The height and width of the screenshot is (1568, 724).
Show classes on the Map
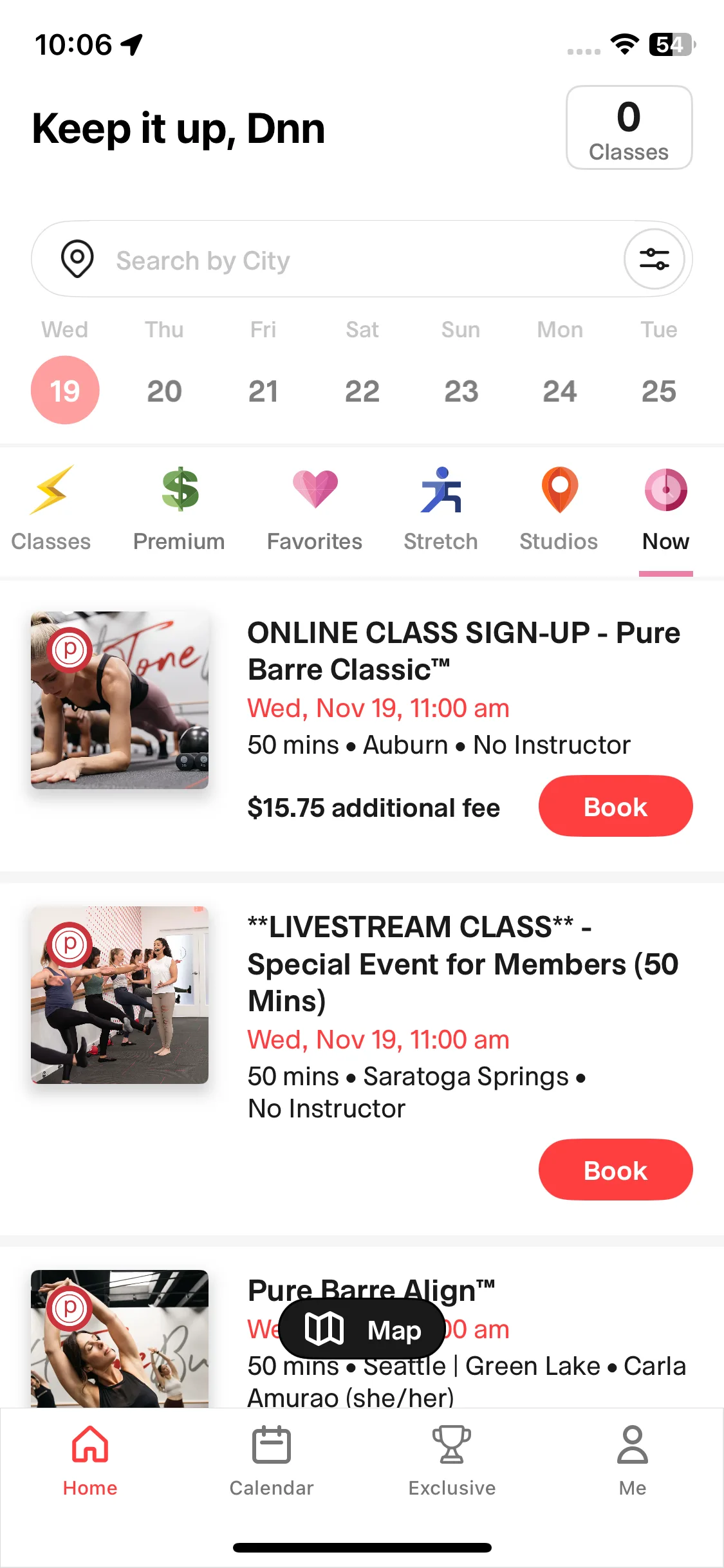tap(362, 1329)
